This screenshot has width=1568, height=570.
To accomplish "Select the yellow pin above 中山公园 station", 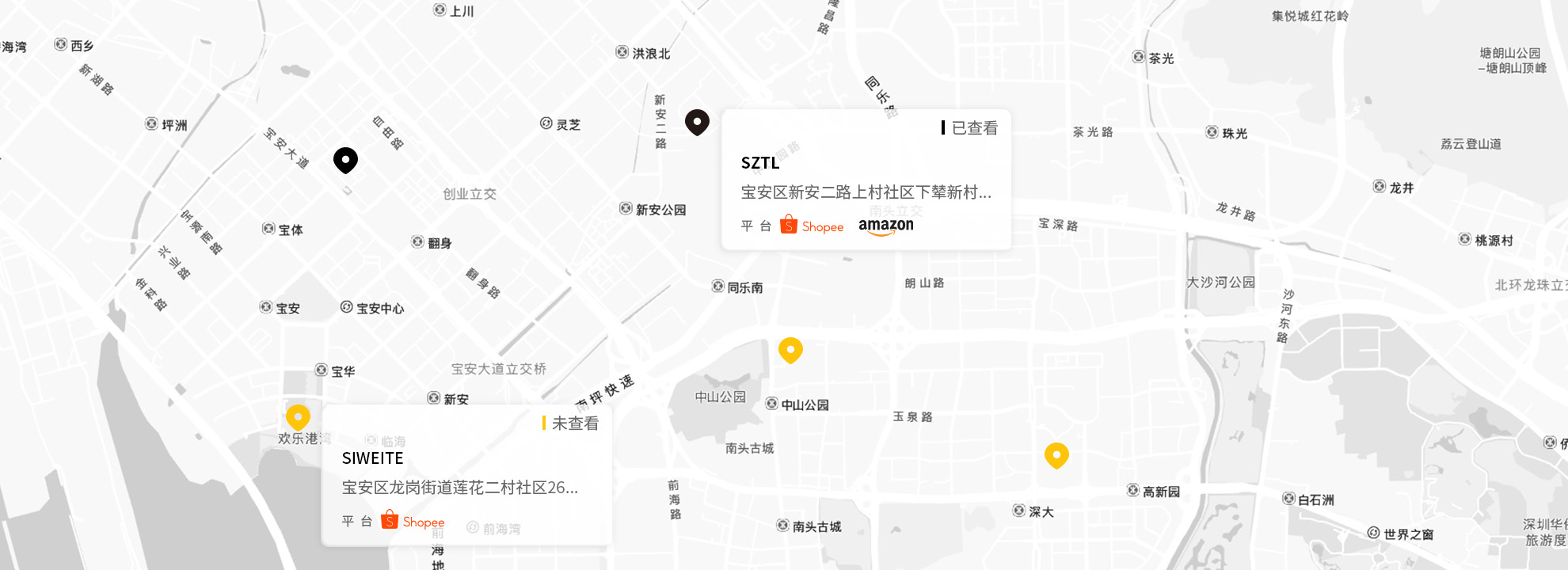I will (790, 349).
